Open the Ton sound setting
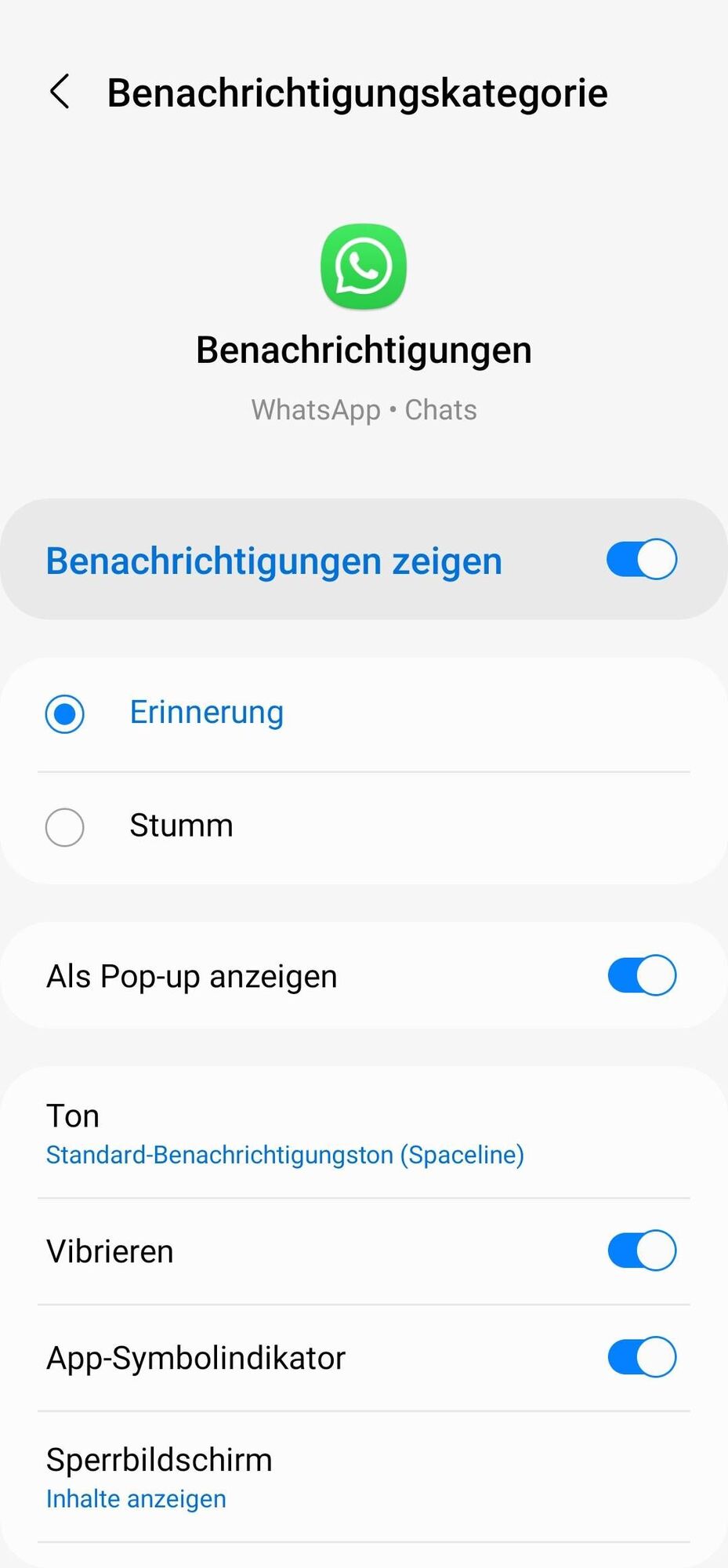 click(284, 1134)
